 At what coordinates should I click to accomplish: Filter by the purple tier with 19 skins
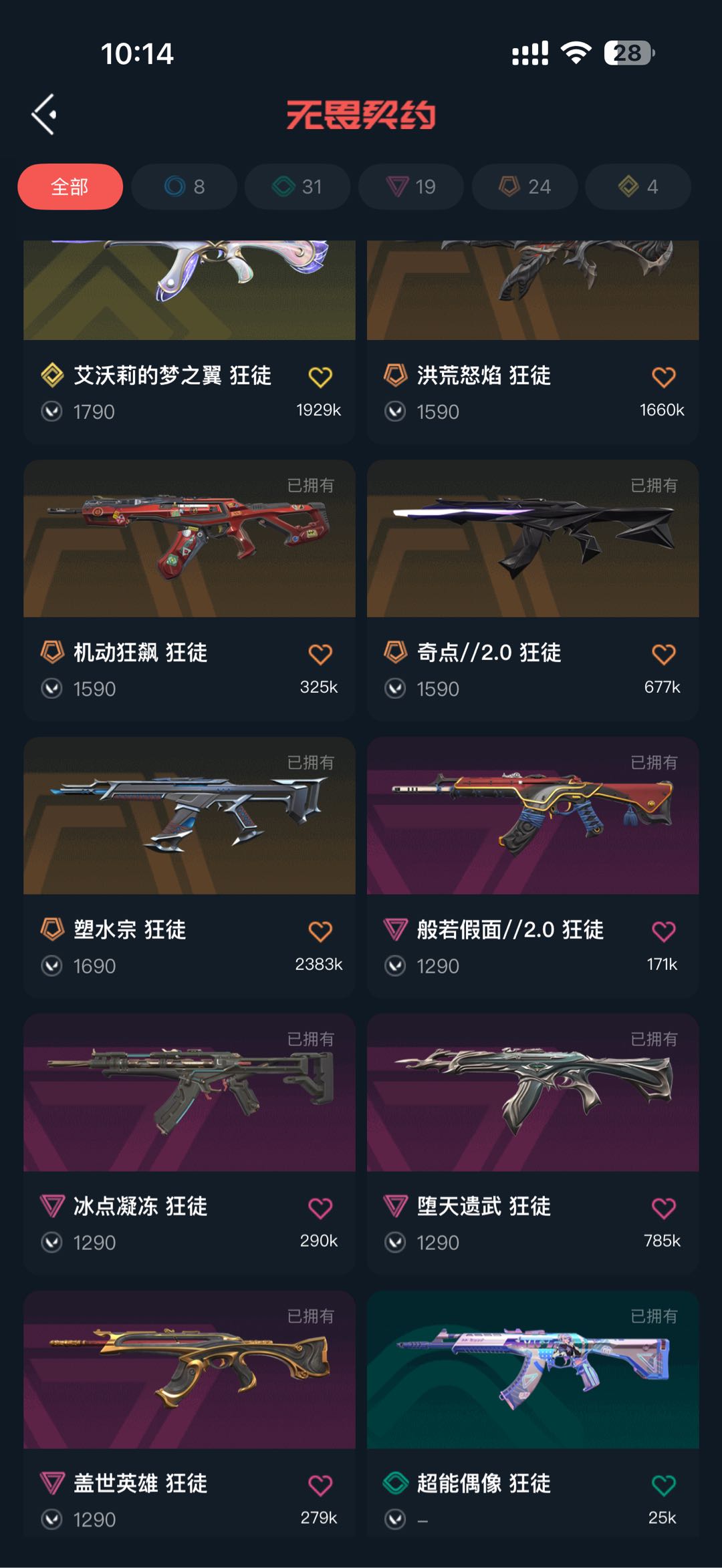(x=411, y=186)
